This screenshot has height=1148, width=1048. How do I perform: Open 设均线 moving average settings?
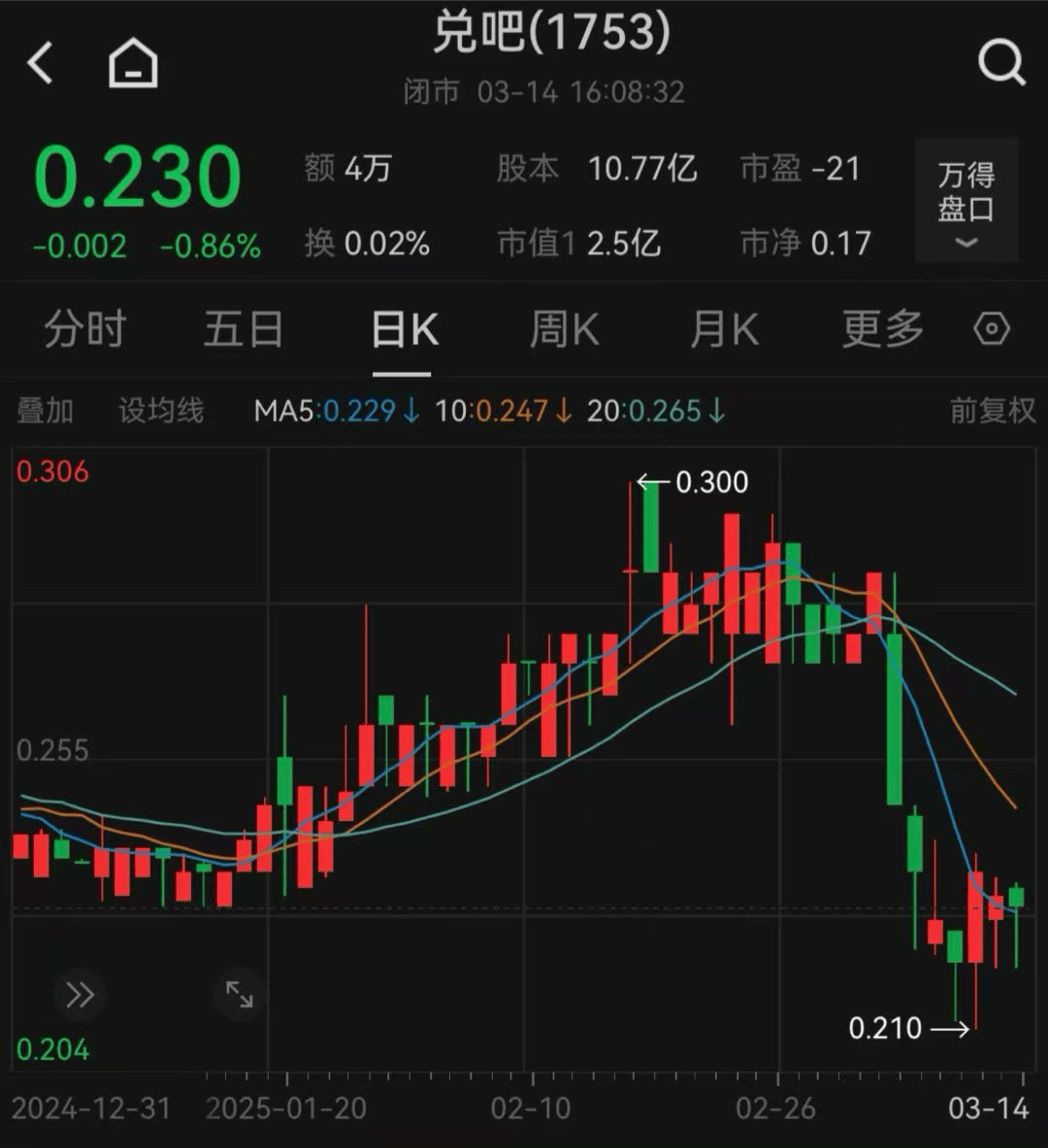tap(159, 410)
